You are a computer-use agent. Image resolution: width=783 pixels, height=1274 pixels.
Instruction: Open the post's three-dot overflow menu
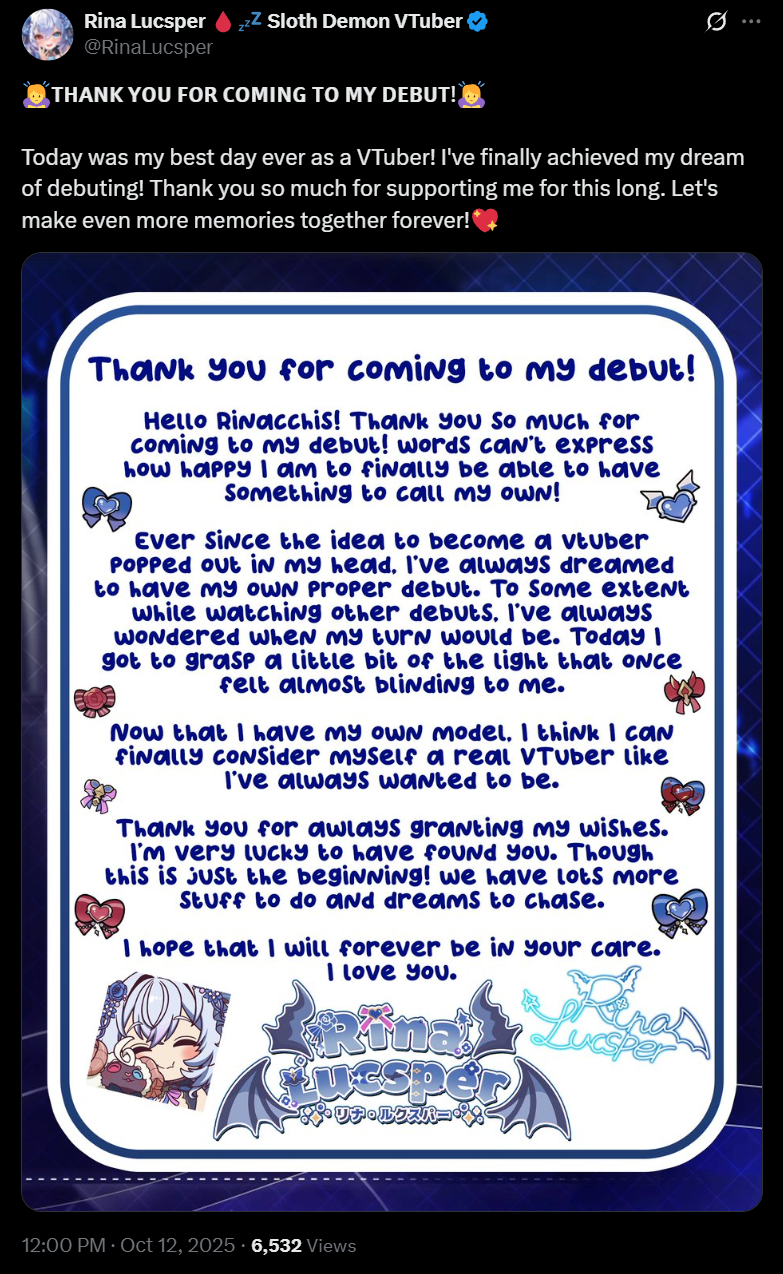click(x=750, y=22)
